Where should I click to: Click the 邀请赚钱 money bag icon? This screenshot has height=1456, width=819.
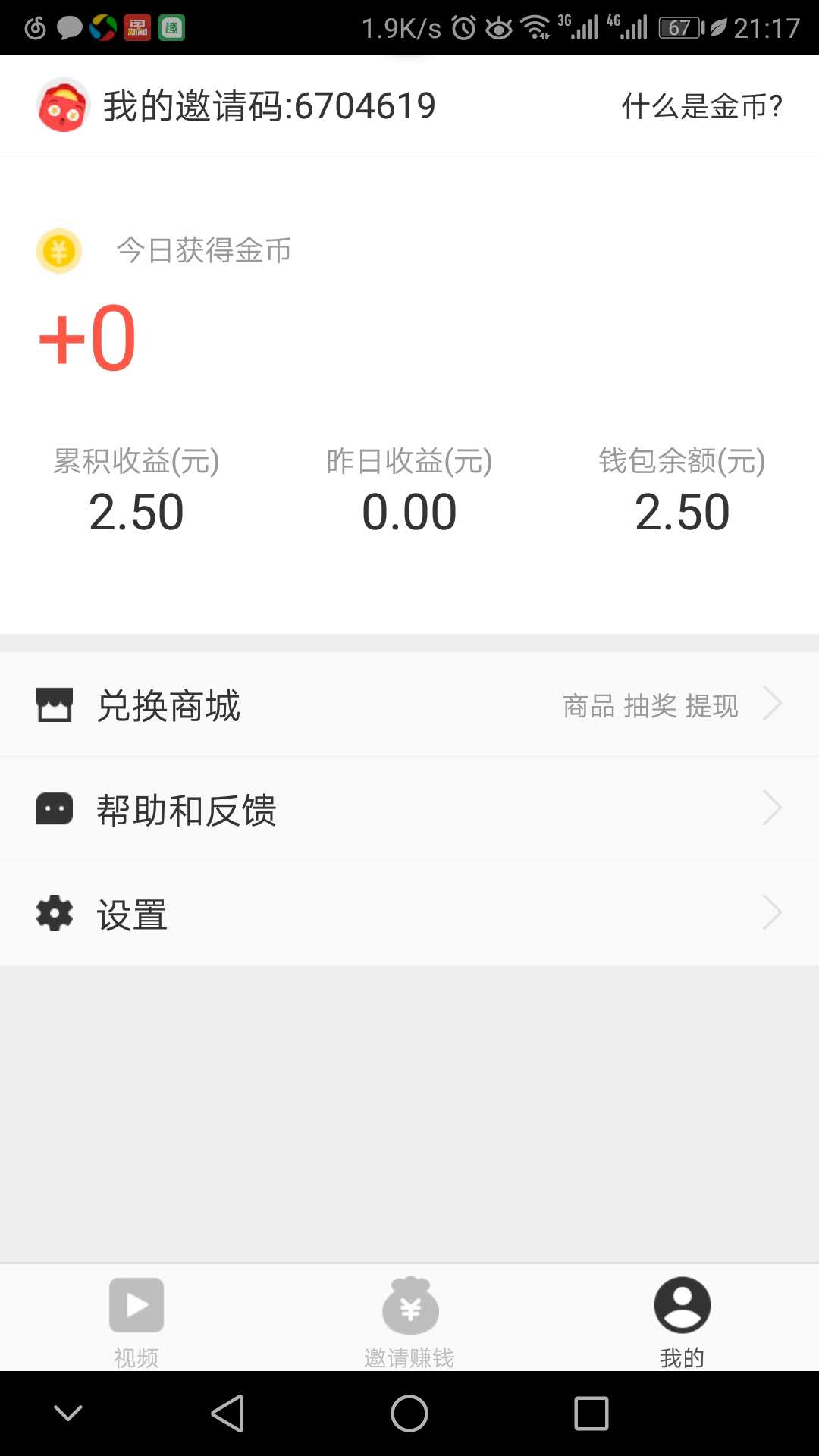pyautogui.click(x=409, y=1305)
